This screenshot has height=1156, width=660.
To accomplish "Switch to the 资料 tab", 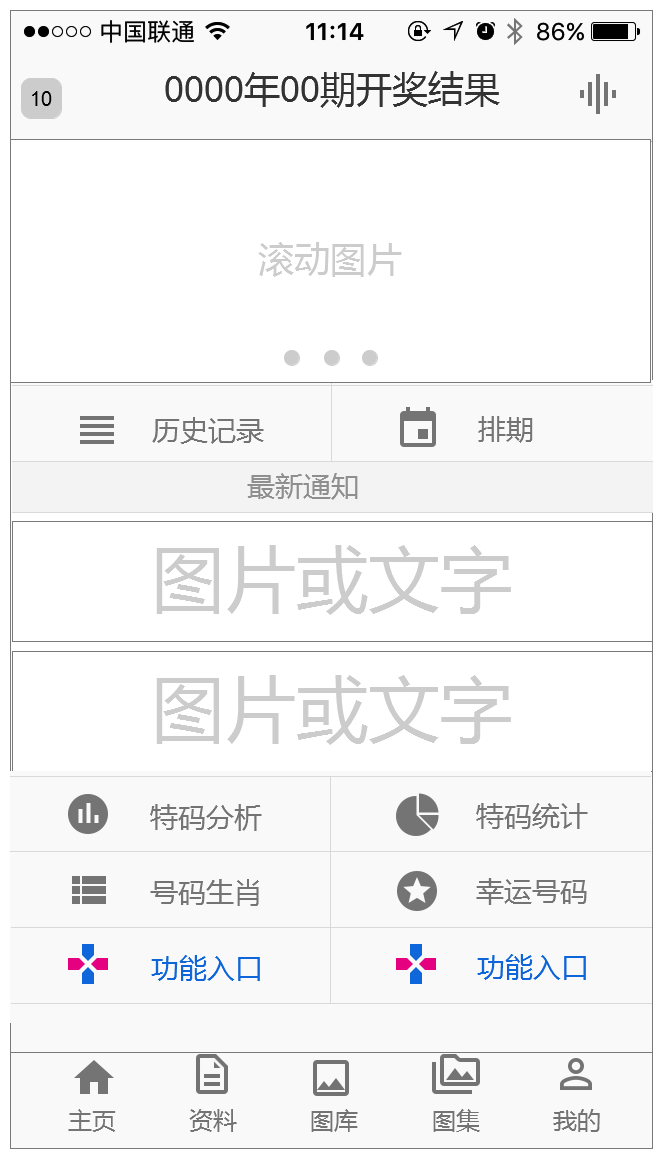I will click(212, 1096).
